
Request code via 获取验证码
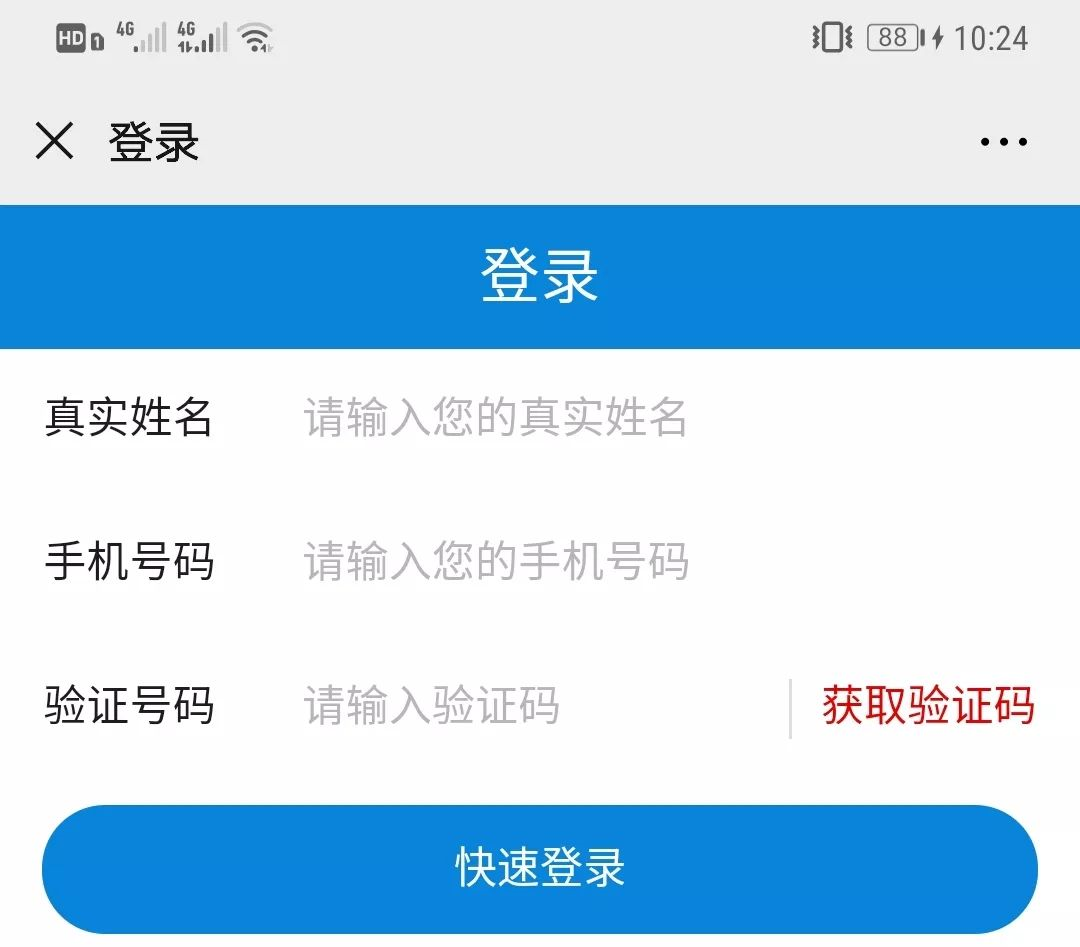[x=927, y=706]
